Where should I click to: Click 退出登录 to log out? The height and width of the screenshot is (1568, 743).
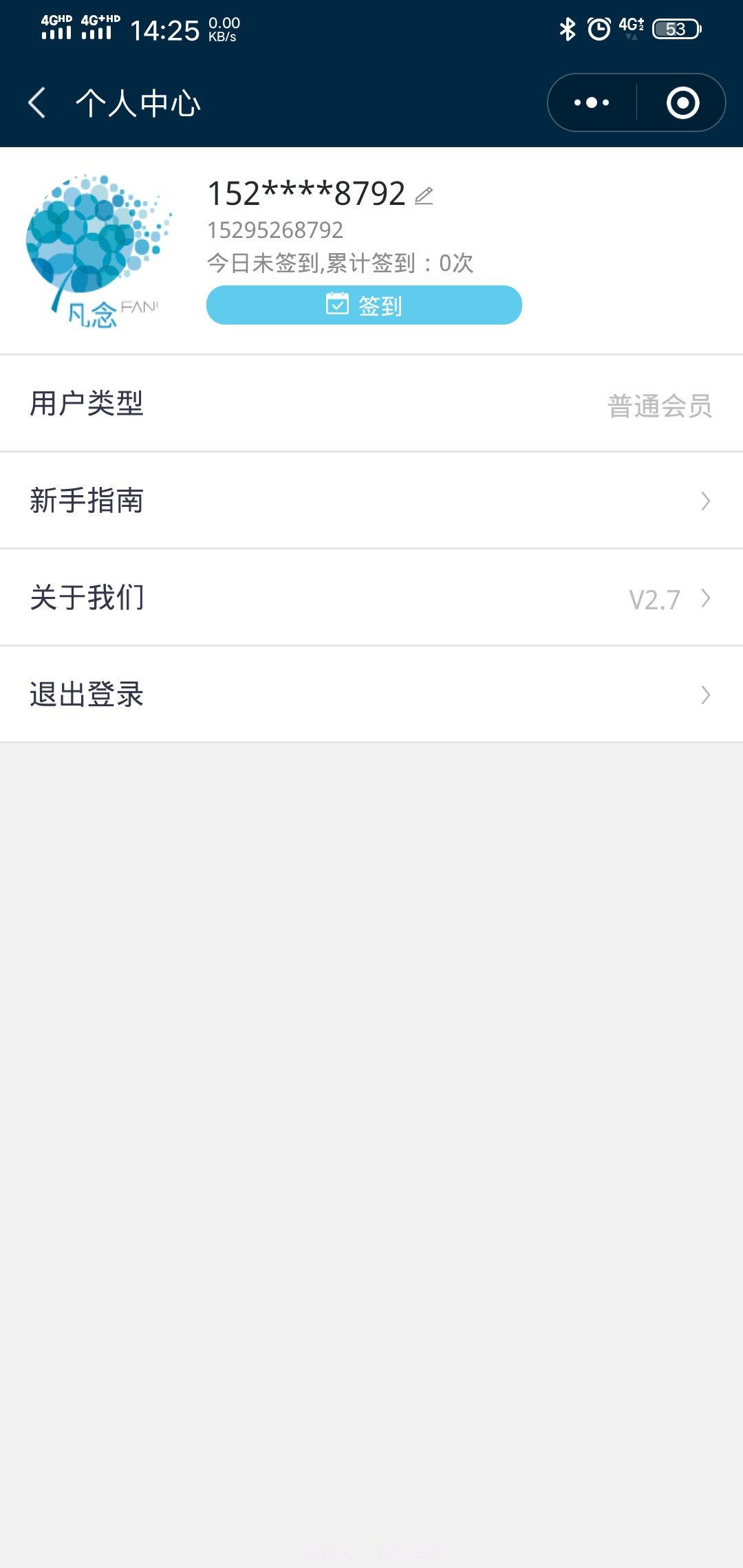[x=86, y=695]
